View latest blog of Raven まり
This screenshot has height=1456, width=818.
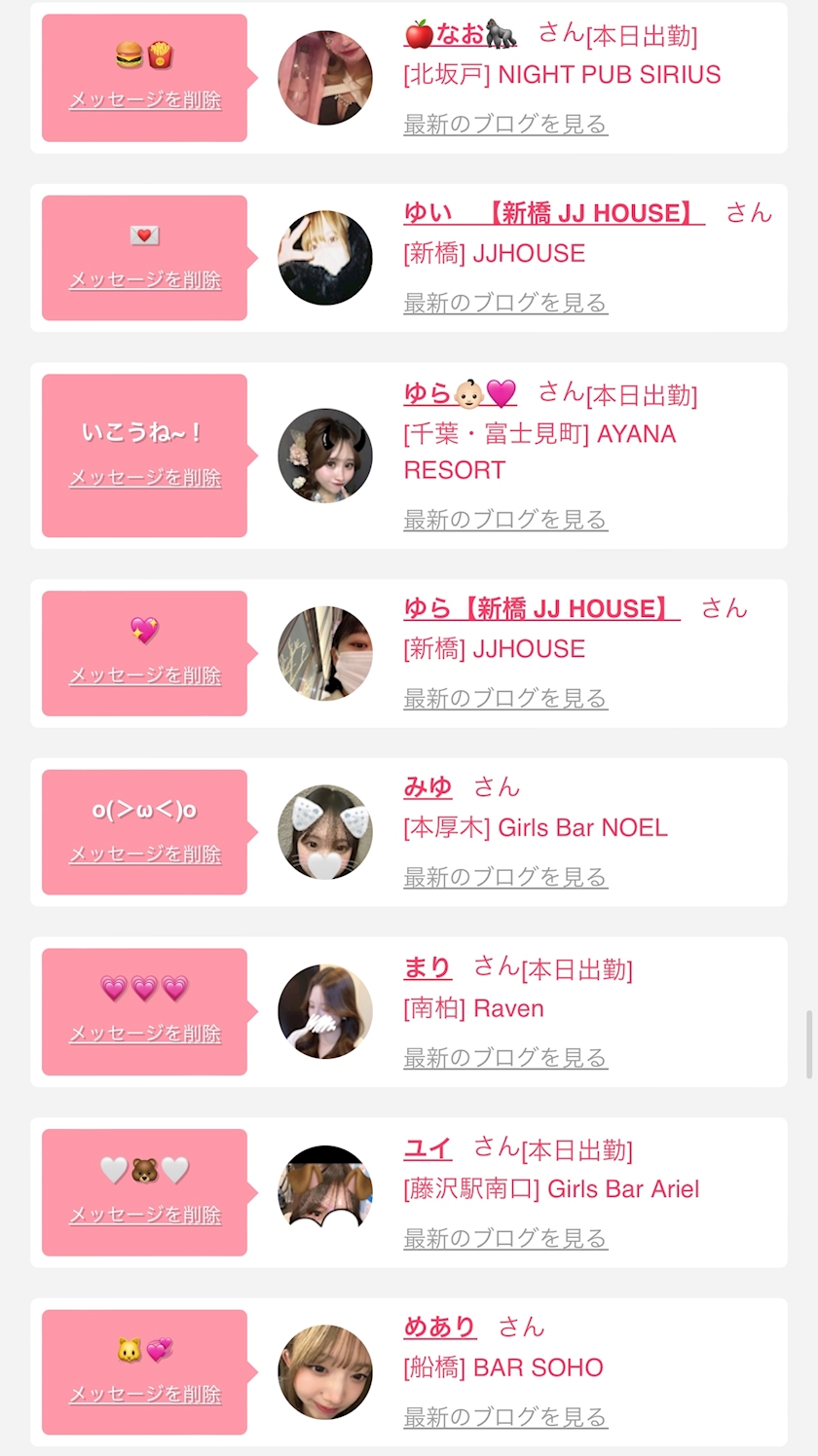pos(505,1058)
